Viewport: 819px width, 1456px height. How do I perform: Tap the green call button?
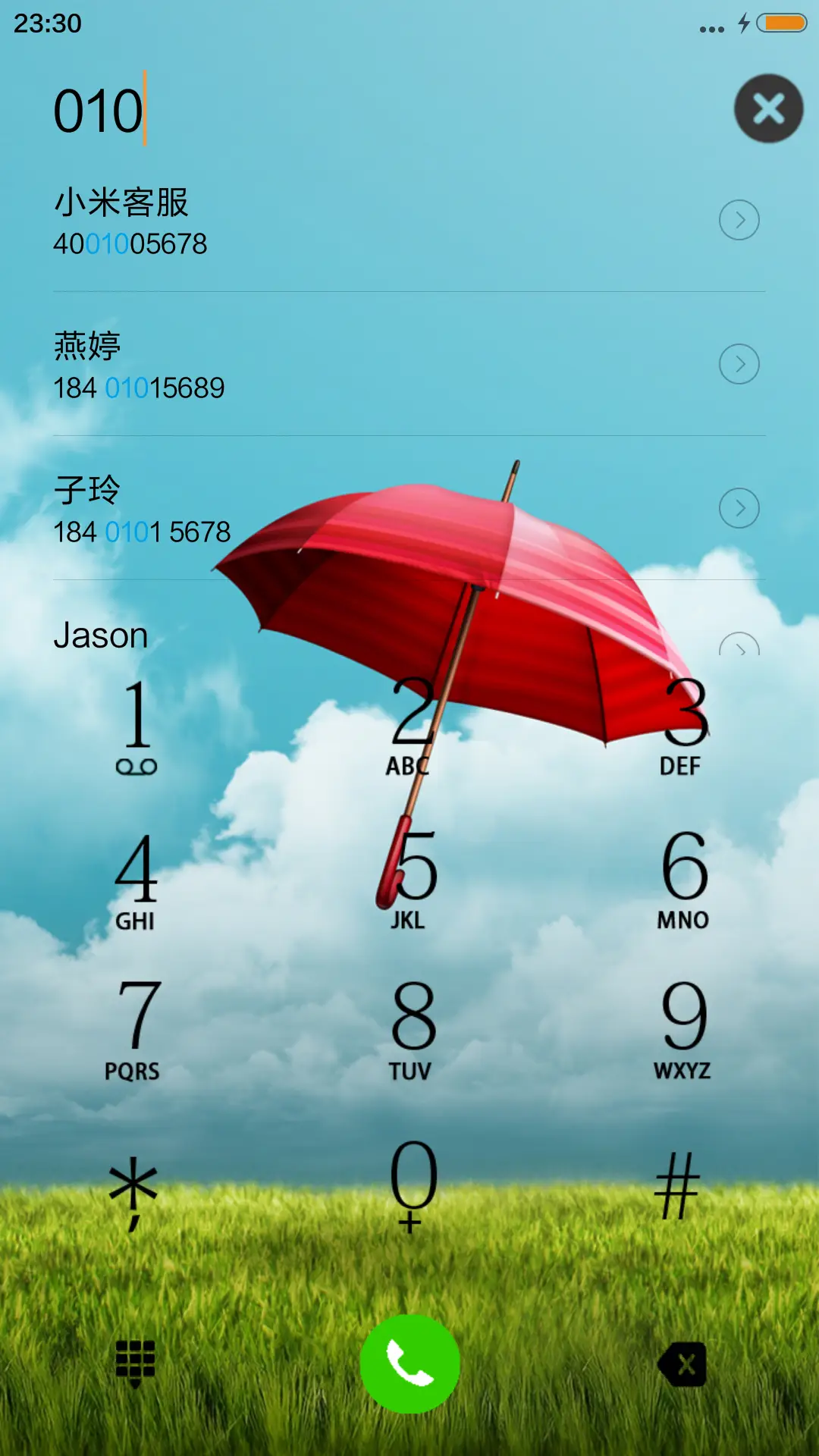(409, 1360)
